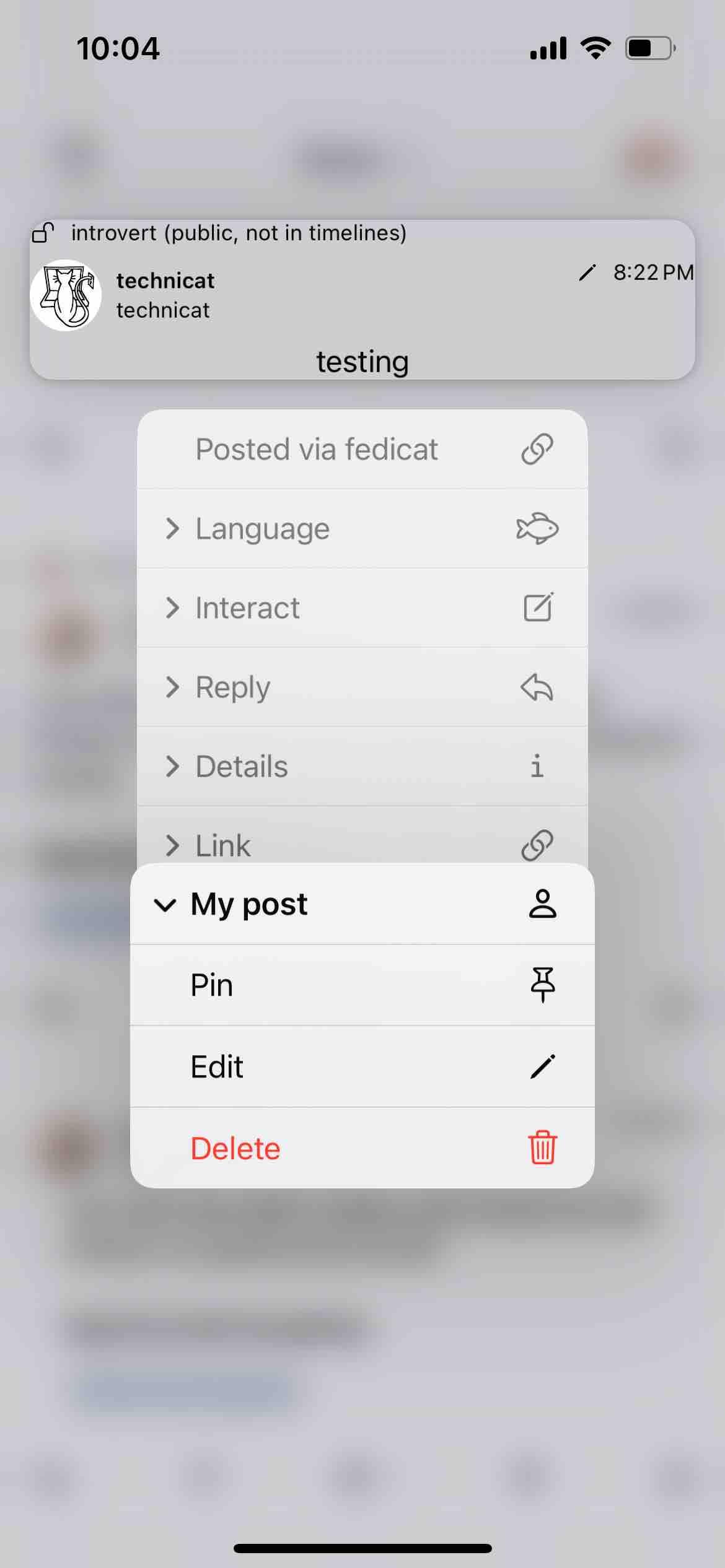Delete this post
This screenshot has height=1568, width=725.
(362, 1149)
